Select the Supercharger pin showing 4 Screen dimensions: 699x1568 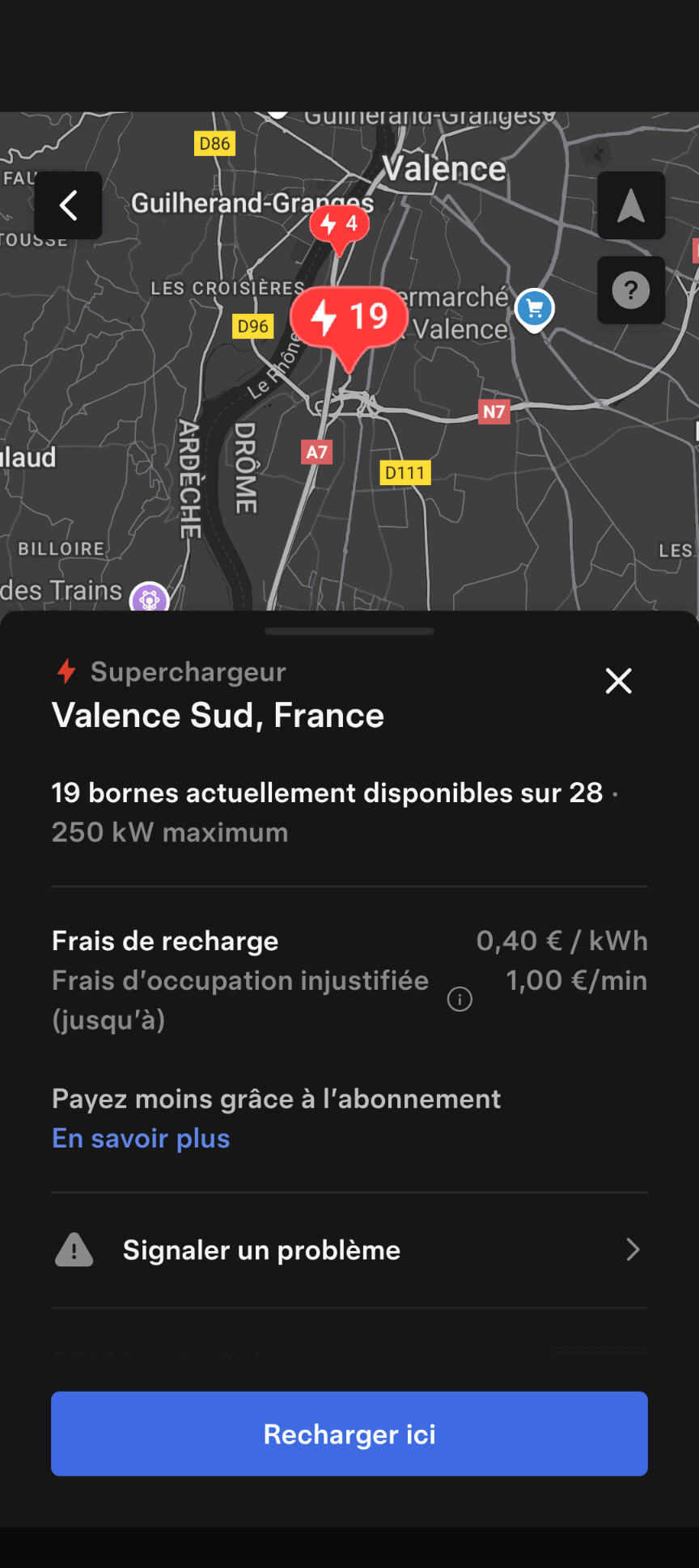(339, 227)
